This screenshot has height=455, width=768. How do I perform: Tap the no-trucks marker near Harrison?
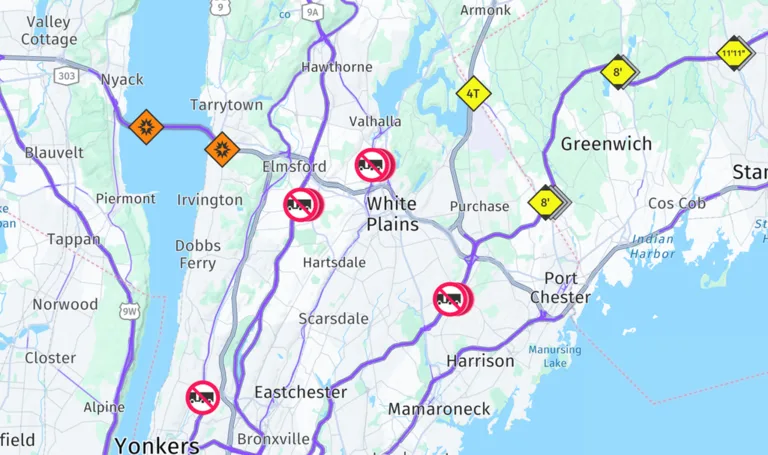click(x=450, y=298)
